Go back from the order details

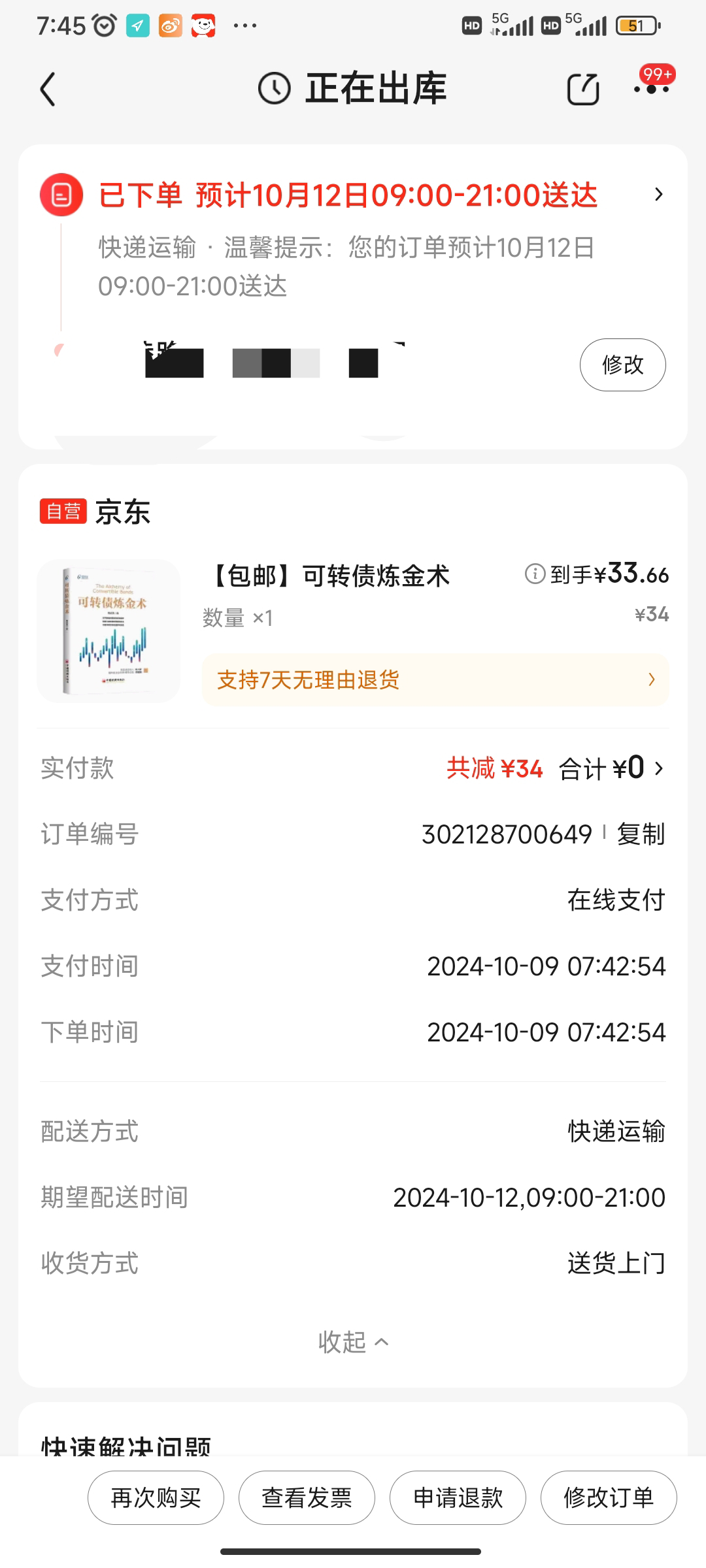pos(48,89)
